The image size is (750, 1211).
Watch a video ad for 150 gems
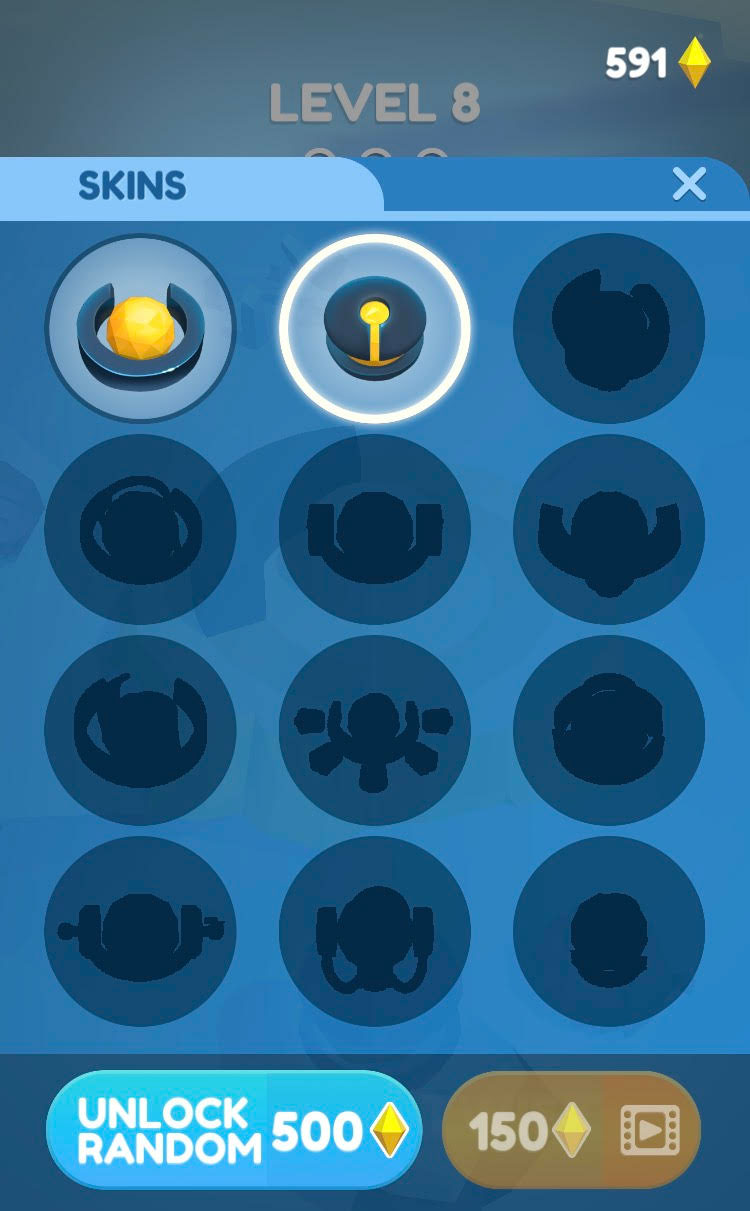click(571, 1131)
